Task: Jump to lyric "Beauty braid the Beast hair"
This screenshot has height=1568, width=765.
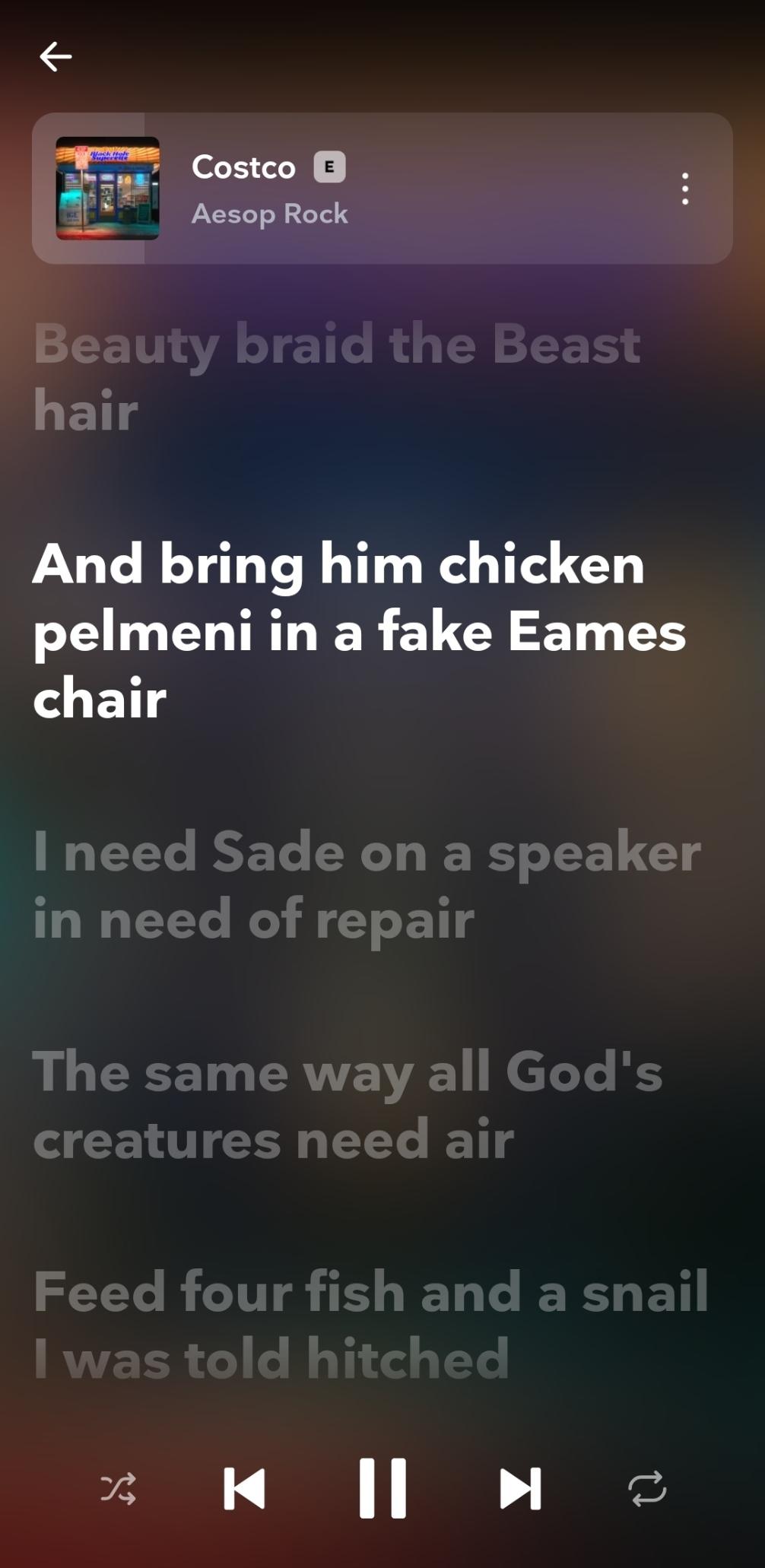Action: 337,377
